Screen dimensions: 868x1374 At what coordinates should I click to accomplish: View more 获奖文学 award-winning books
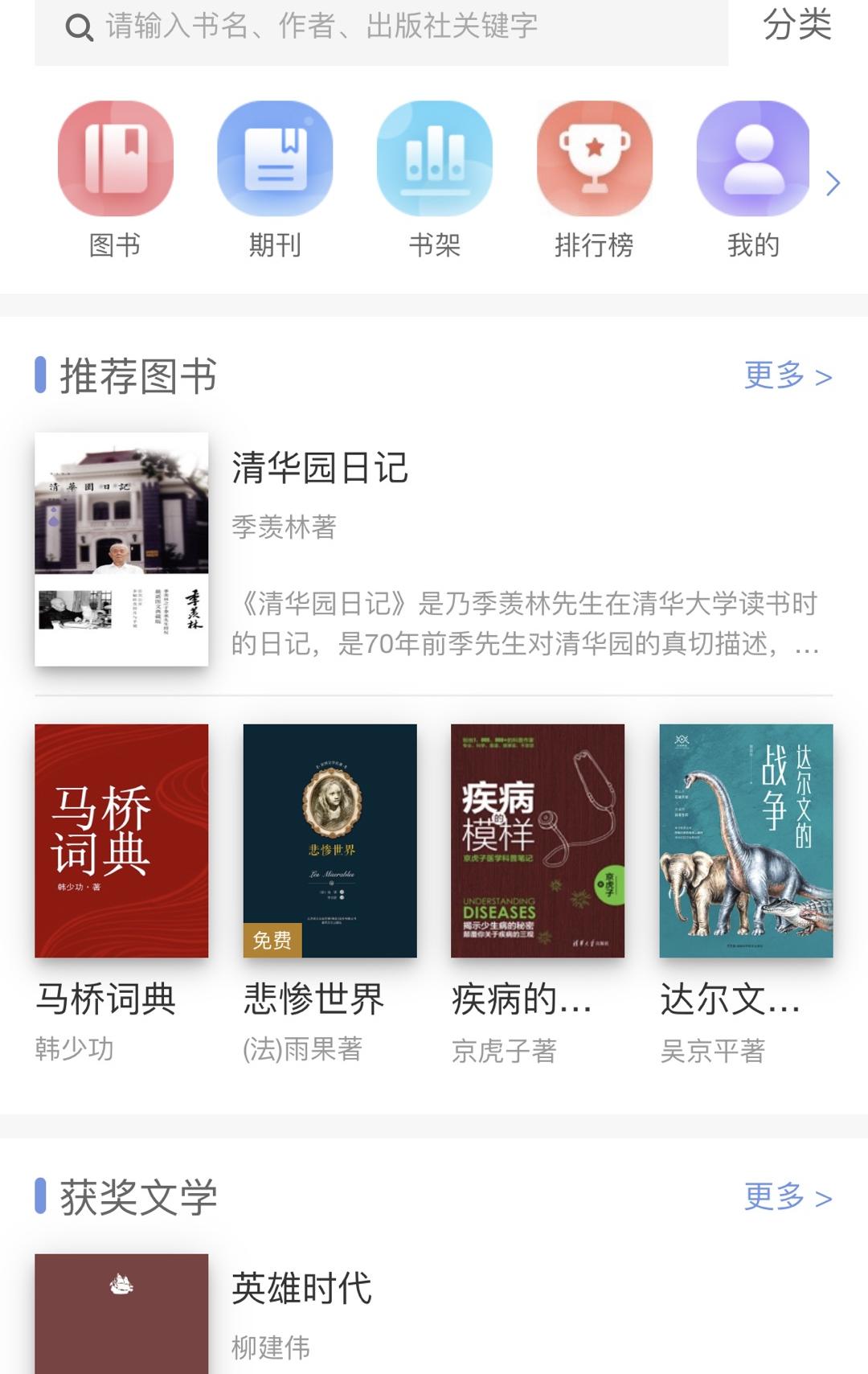click(x=787, y=1197)
